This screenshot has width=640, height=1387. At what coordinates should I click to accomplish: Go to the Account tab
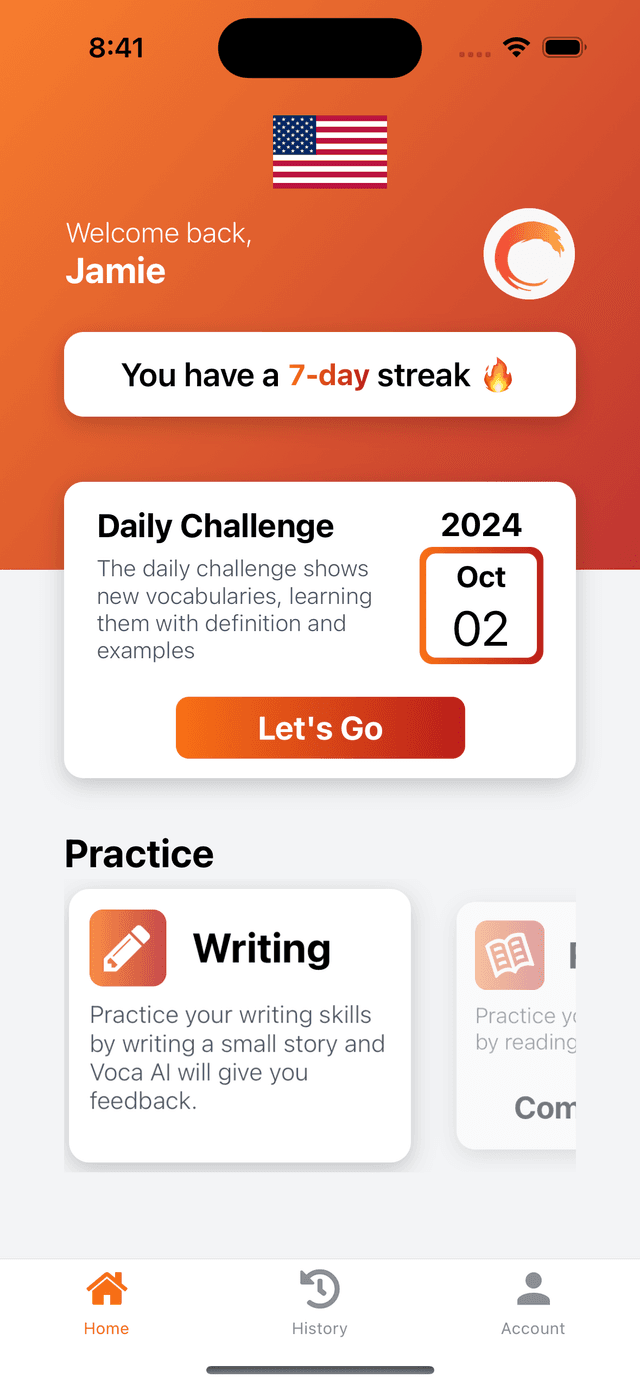(x=533, y=1302)
